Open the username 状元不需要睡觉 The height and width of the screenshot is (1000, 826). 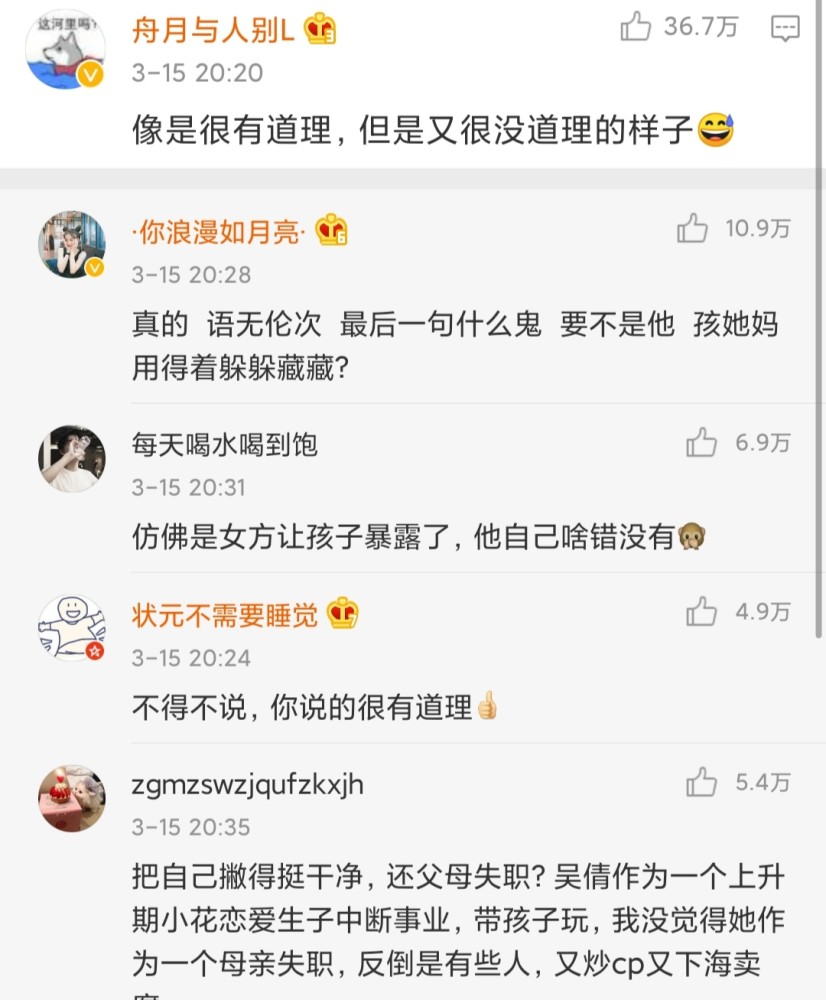pyautogui.click(x=225, y=614)
